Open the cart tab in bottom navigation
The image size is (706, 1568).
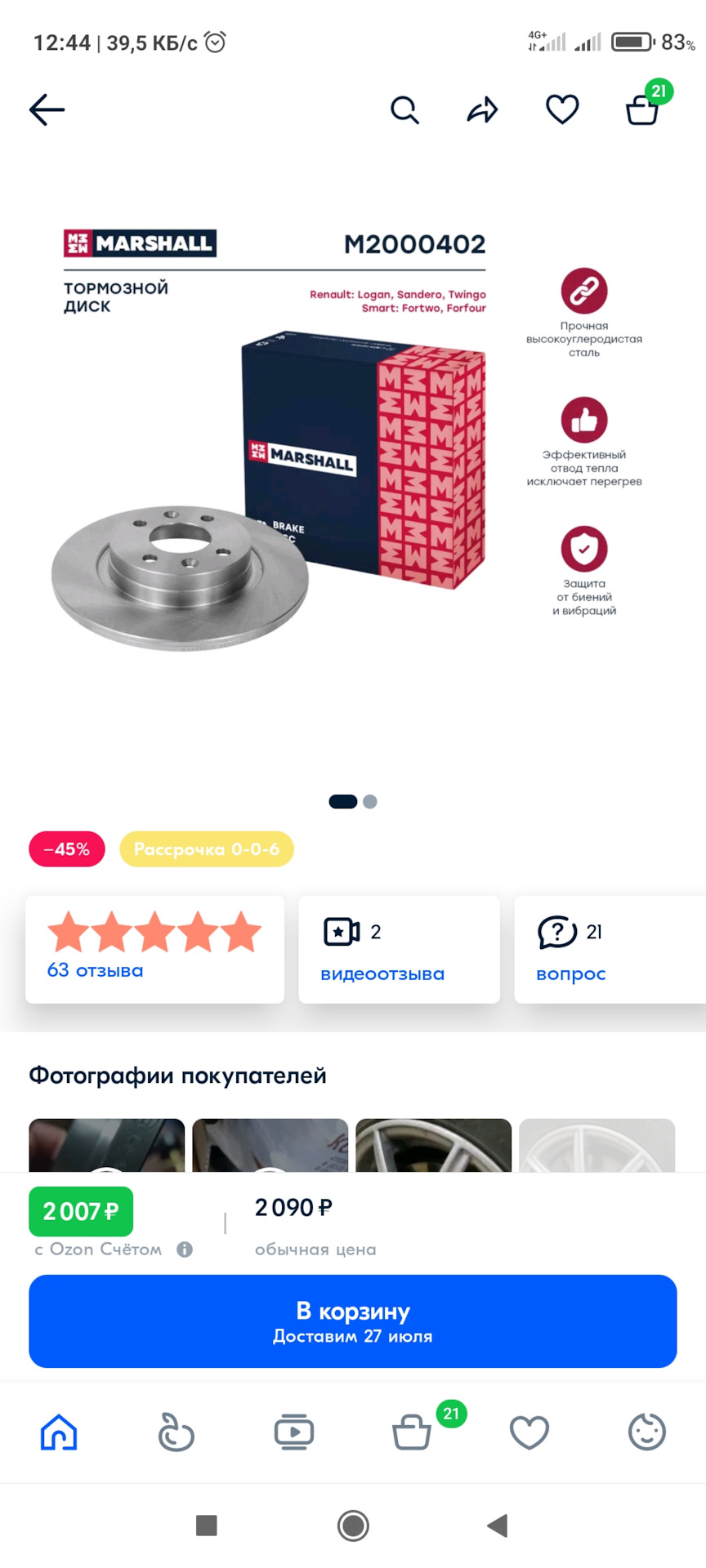tap(412, 1432)
